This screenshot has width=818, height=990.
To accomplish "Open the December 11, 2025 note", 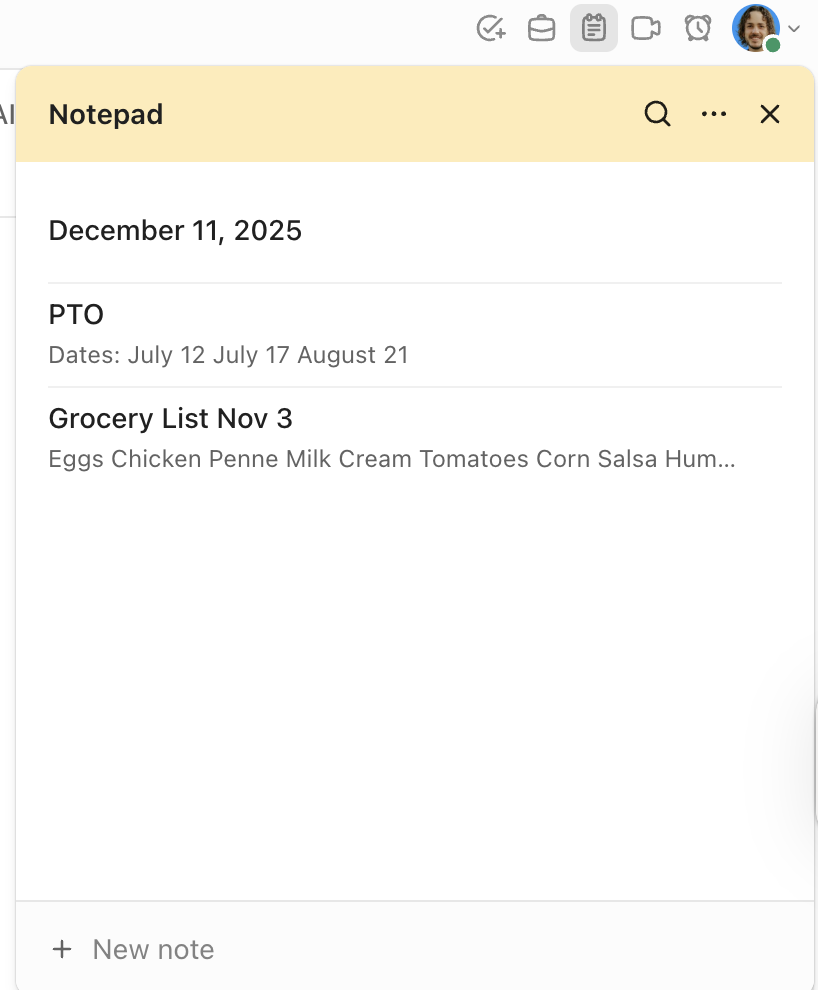I will [175, 230].
